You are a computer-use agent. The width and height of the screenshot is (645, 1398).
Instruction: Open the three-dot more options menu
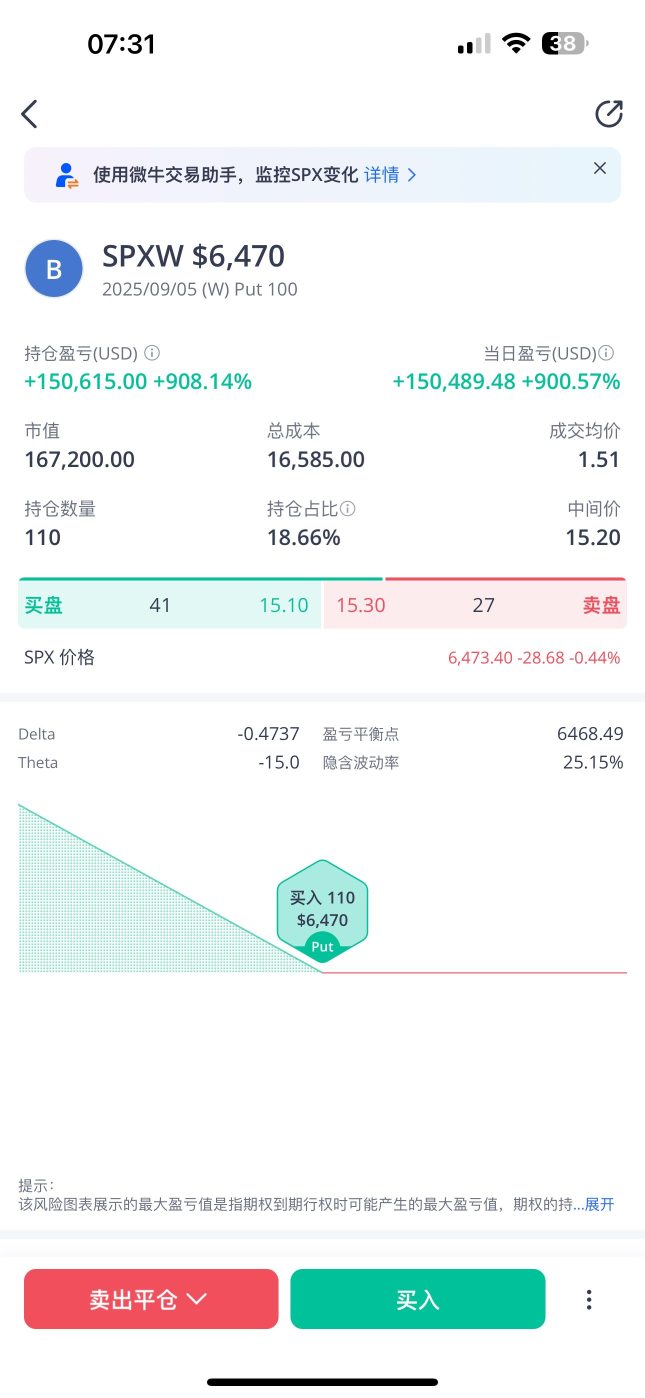click(589, 1299)
